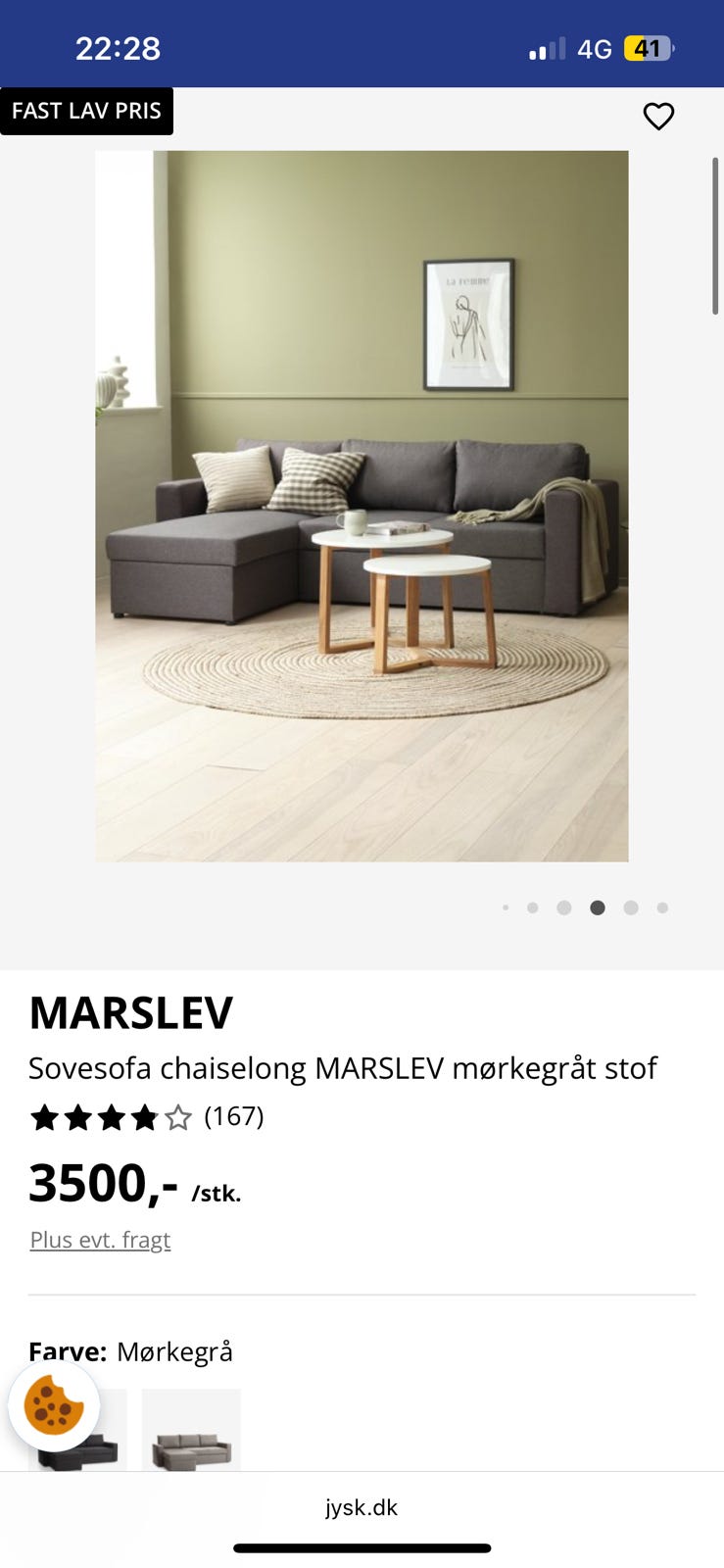
Task: Click the first filled rating star
Action: (43, 1116)
